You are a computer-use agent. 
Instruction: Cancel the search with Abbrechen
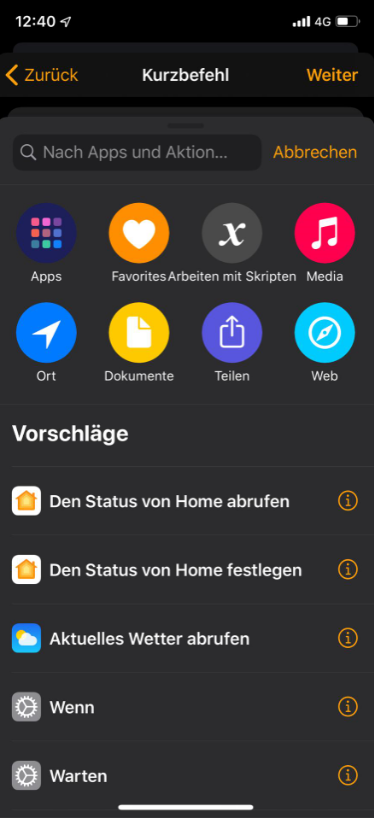(315, 152)
